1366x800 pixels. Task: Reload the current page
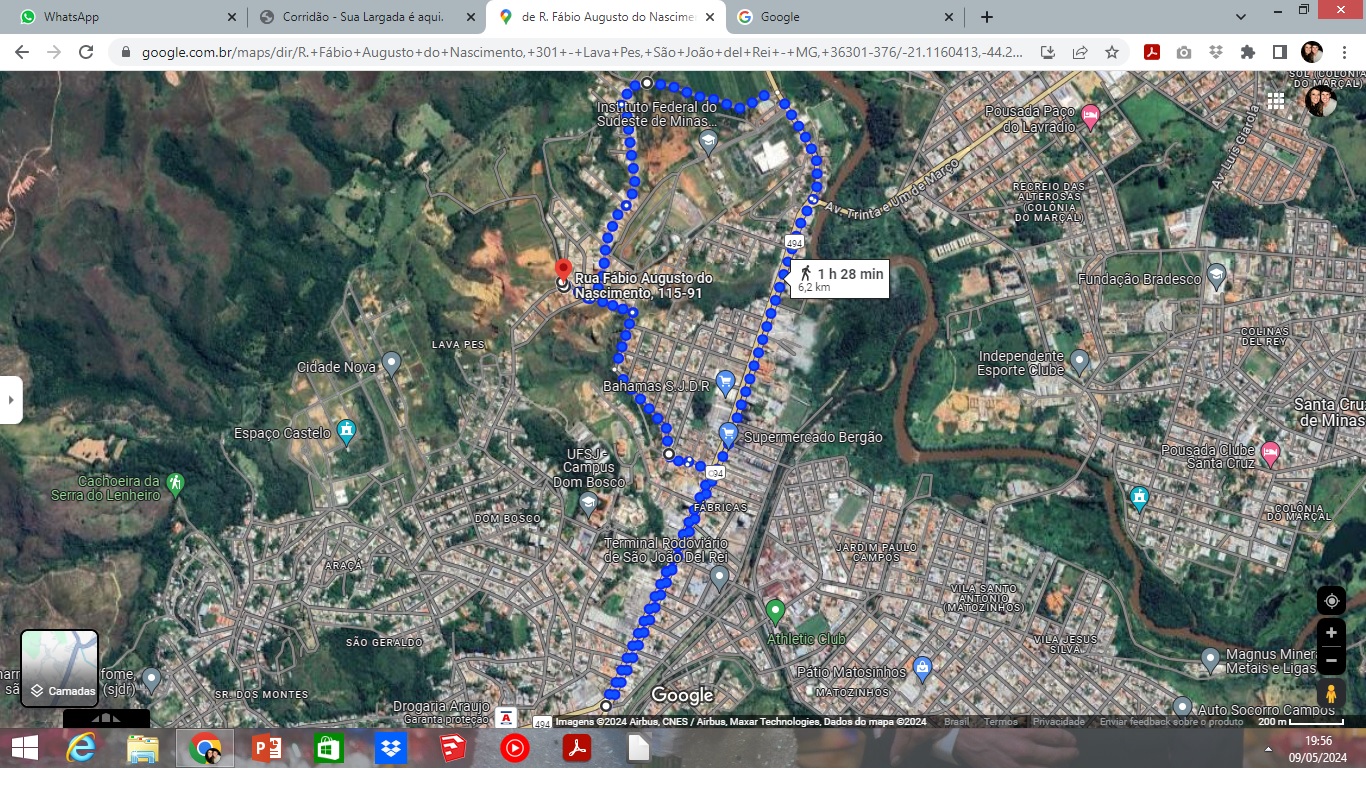click(86, 52)
